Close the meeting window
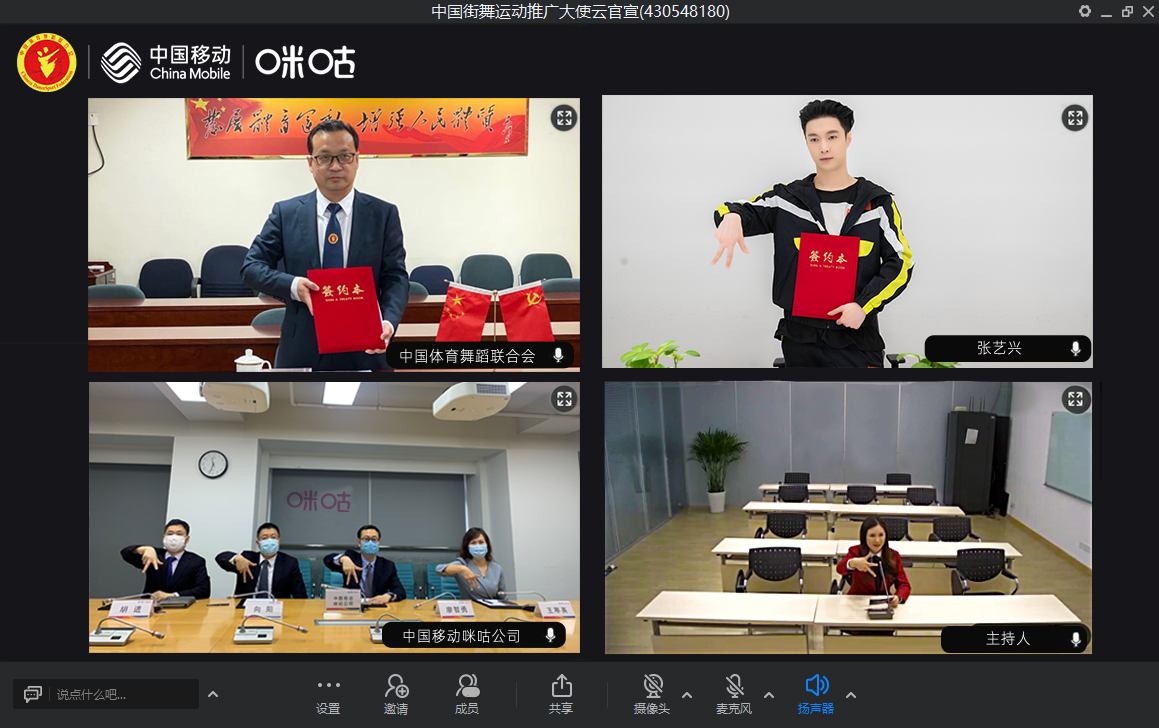This screenshot has height=728, width=1159. tap(1147, 11)
